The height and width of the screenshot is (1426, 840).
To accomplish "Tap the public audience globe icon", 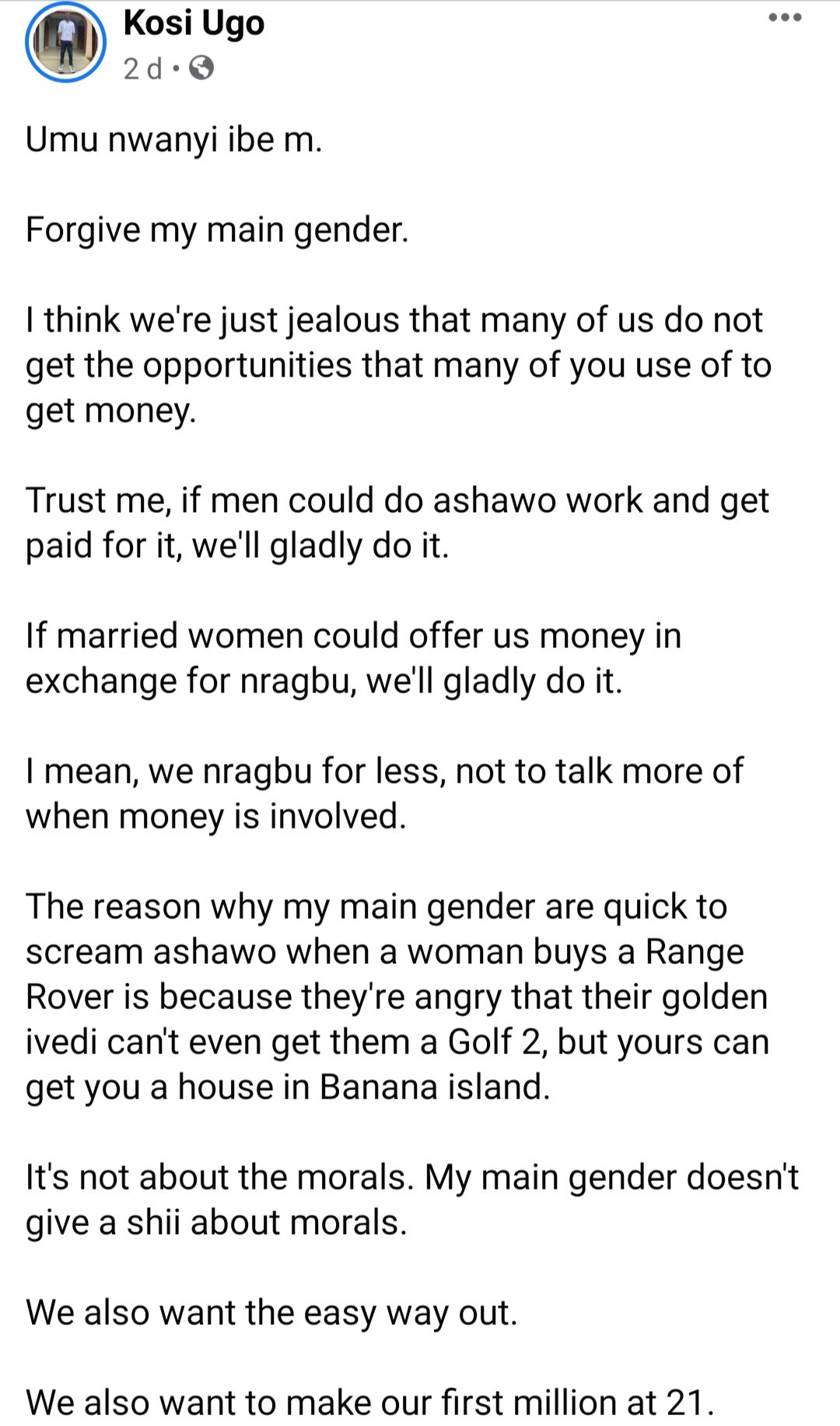I will pos(202,69).
